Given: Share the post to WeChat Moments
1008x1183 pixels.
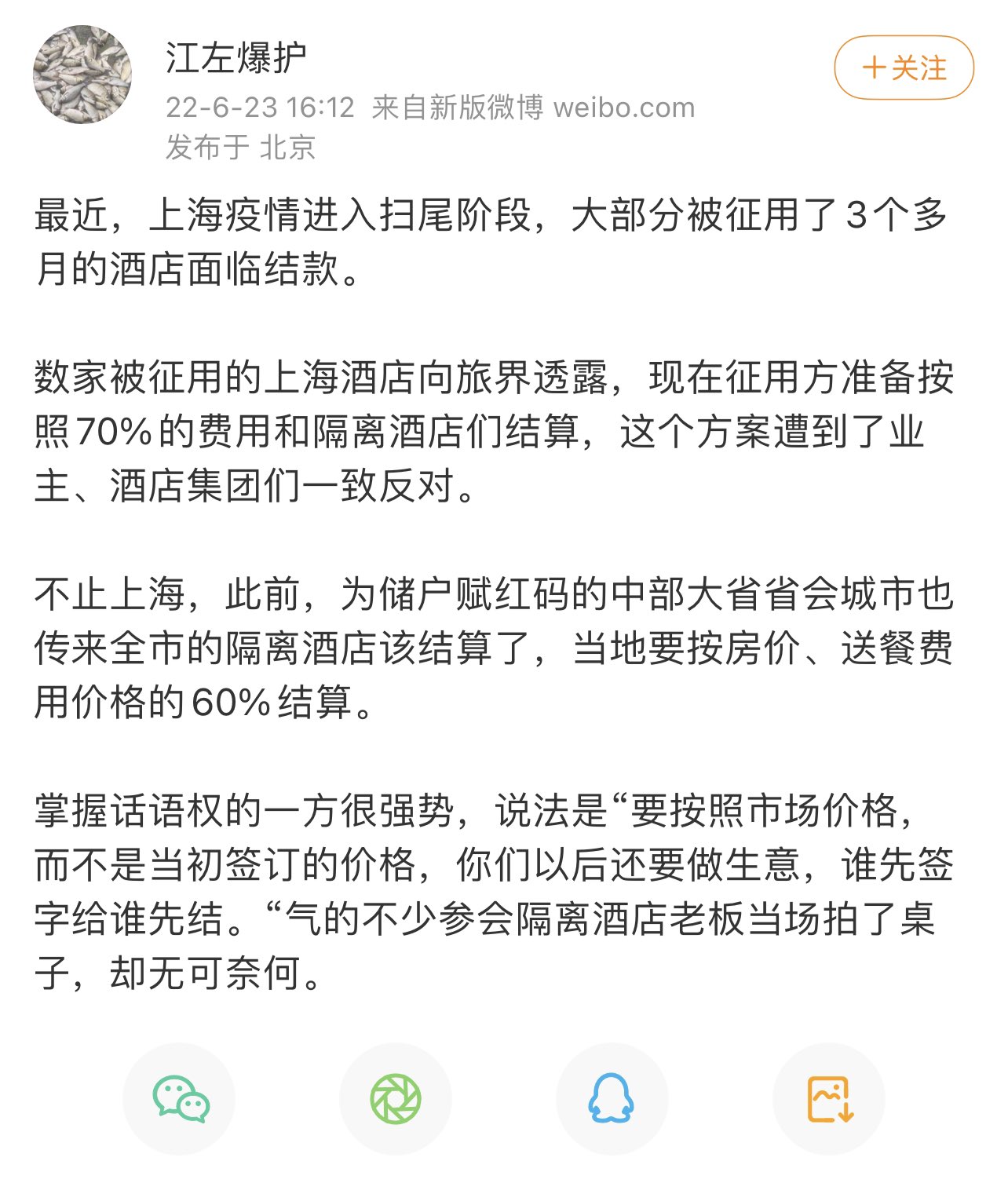Looking at the screenshot, I should click(x=396, y=1098).
